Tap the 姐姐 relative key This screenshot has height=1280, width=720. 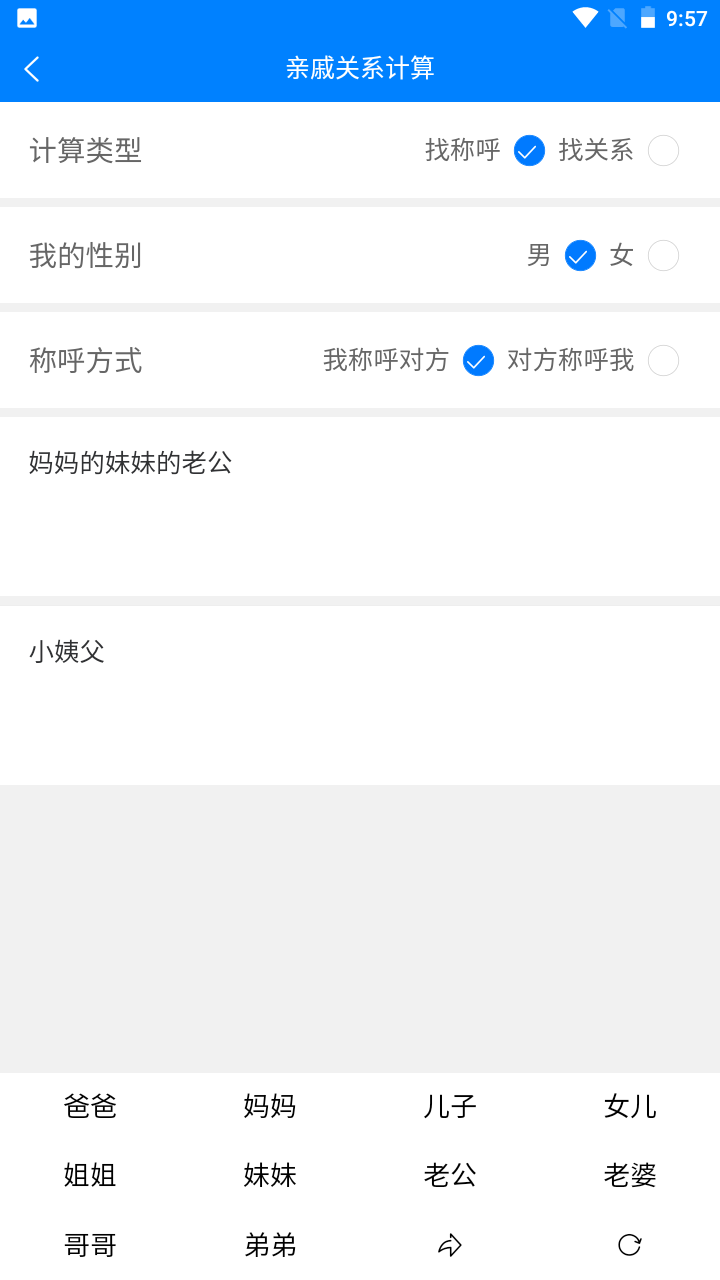click(90, 1175)
